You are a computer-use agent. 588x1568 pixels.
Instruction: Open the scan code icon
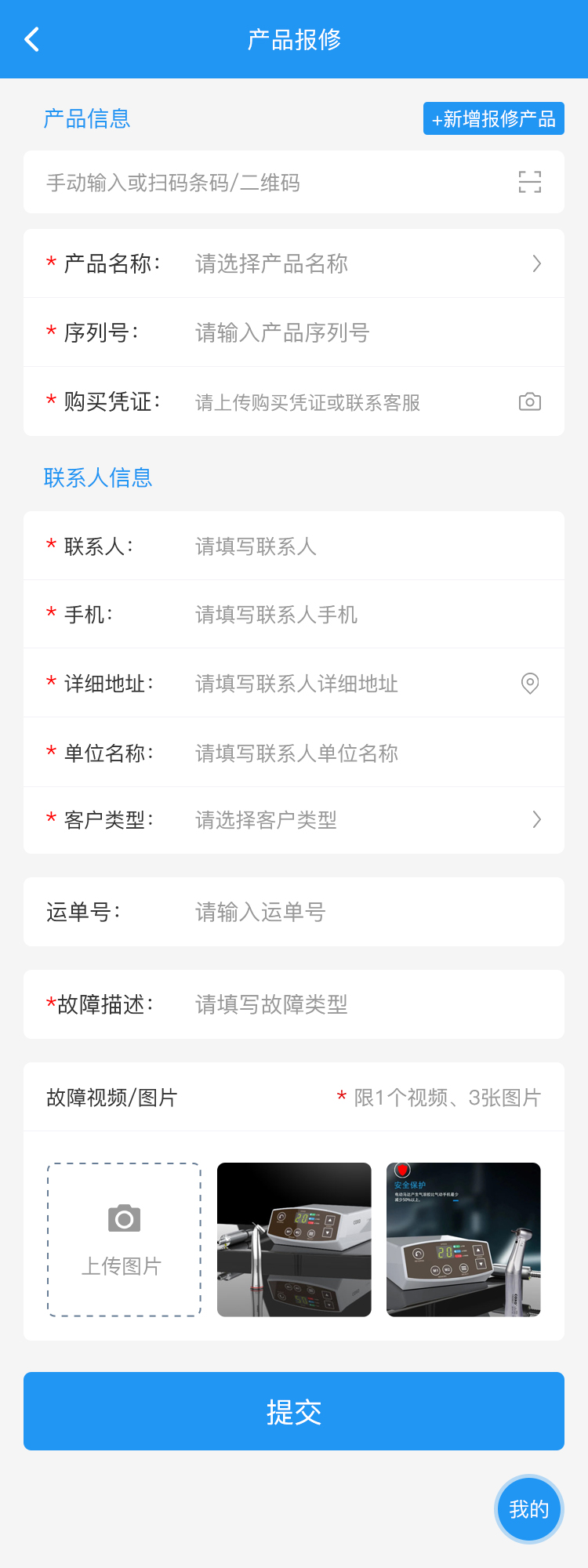[530, 182]
